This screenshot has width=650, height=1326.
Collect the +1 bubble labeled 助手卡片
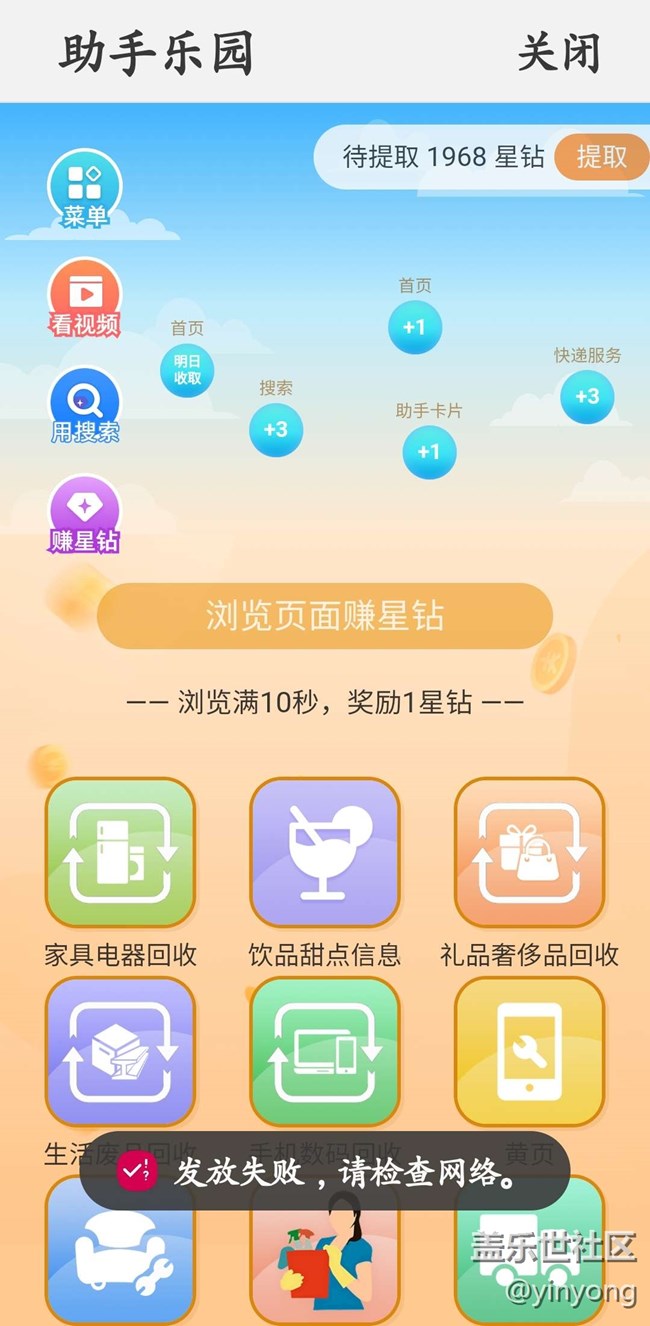coord(429,452)
